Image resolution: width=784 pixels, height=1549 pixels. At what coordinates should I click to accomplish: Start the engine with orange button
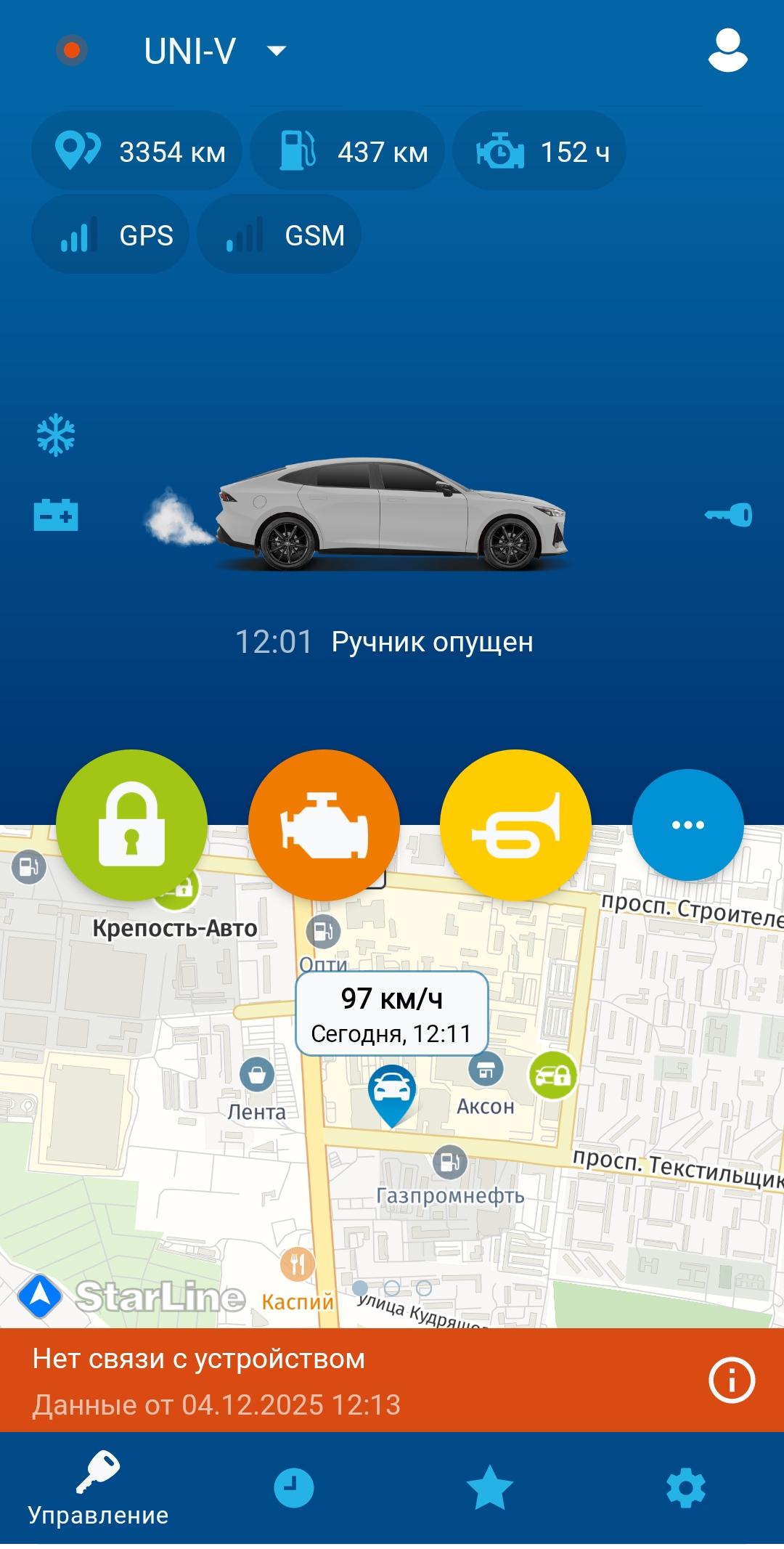324,825
